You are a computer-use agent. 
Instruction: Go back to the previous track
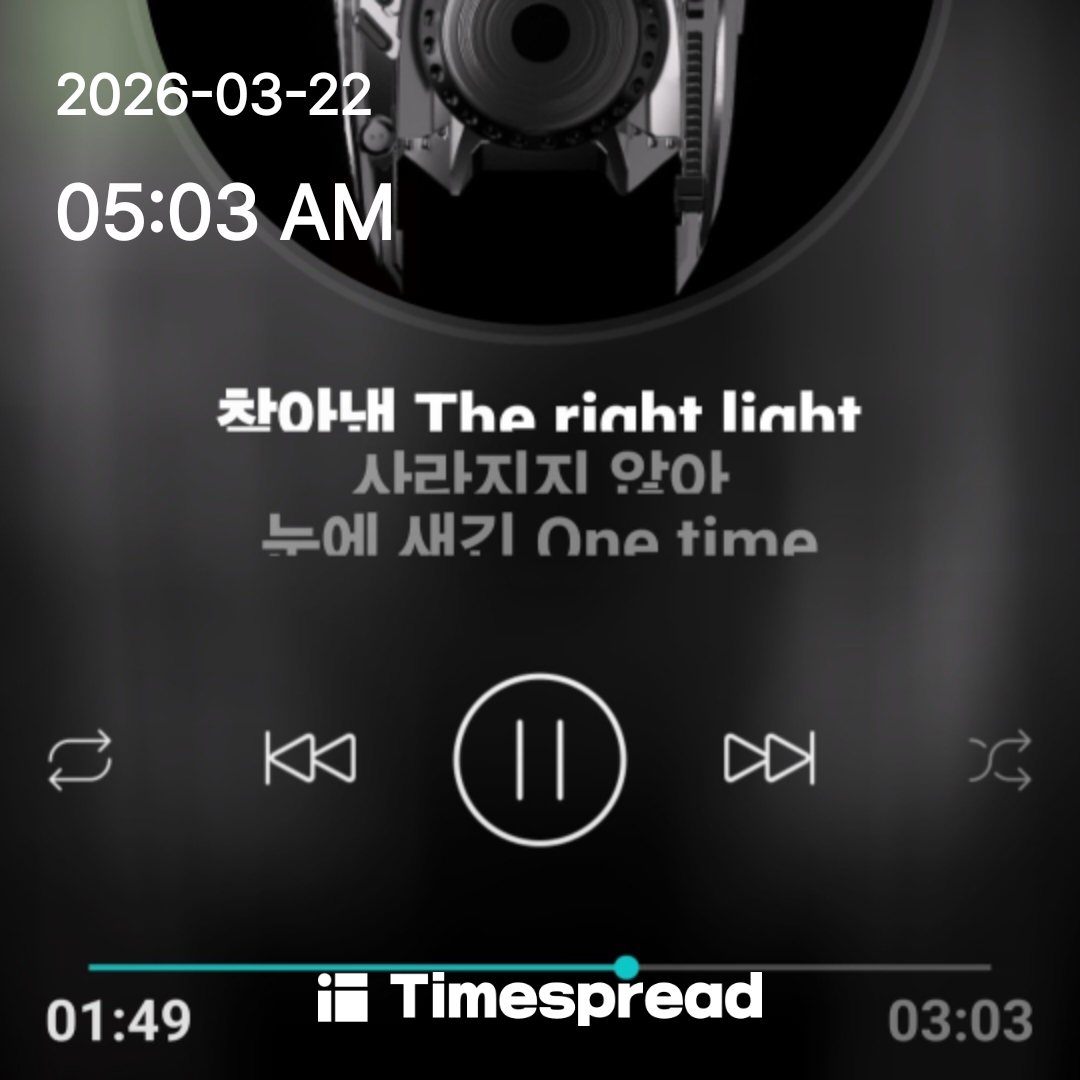click(310, 759)
